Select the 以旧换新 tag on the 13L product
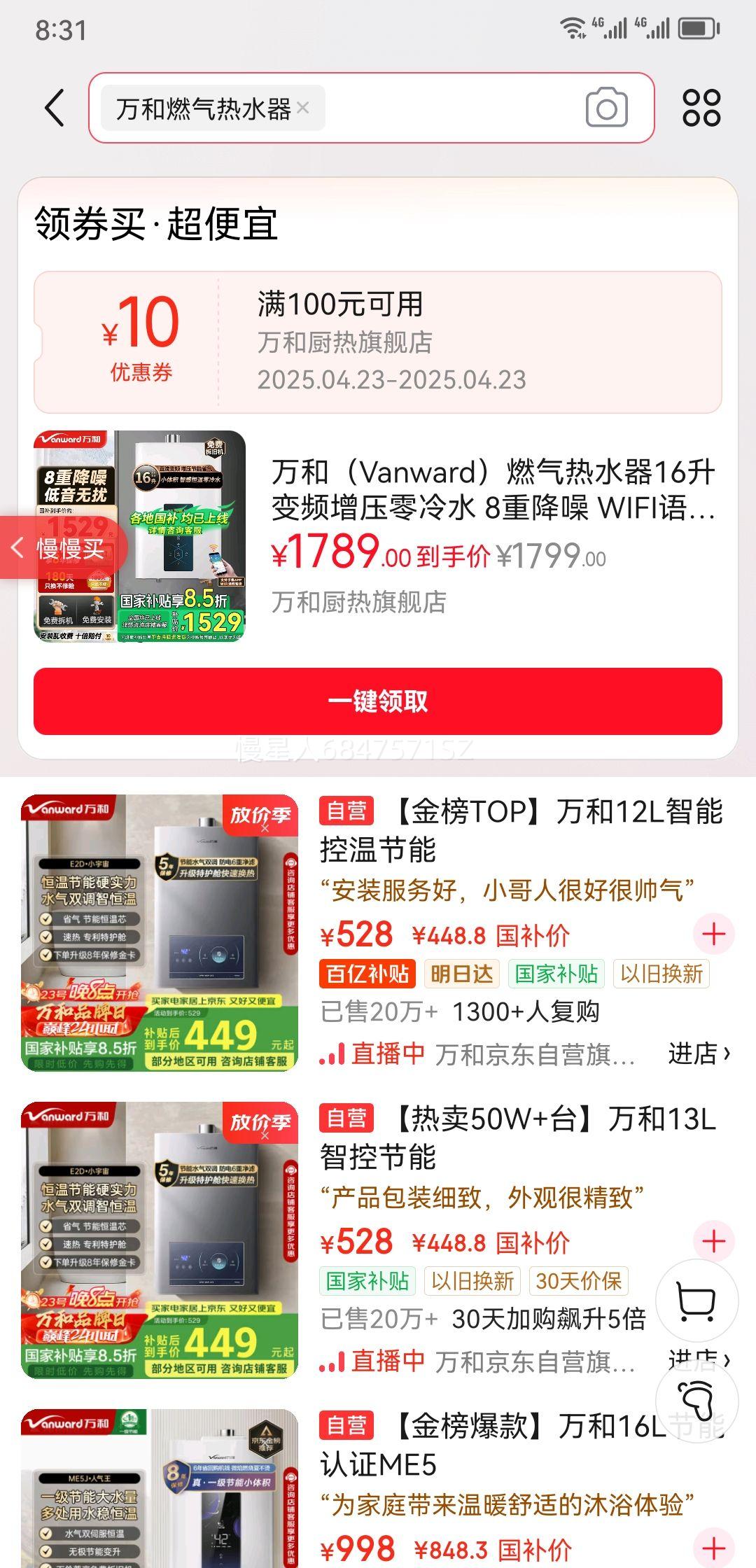The image size is (756, 1568). click(472, 1280)
